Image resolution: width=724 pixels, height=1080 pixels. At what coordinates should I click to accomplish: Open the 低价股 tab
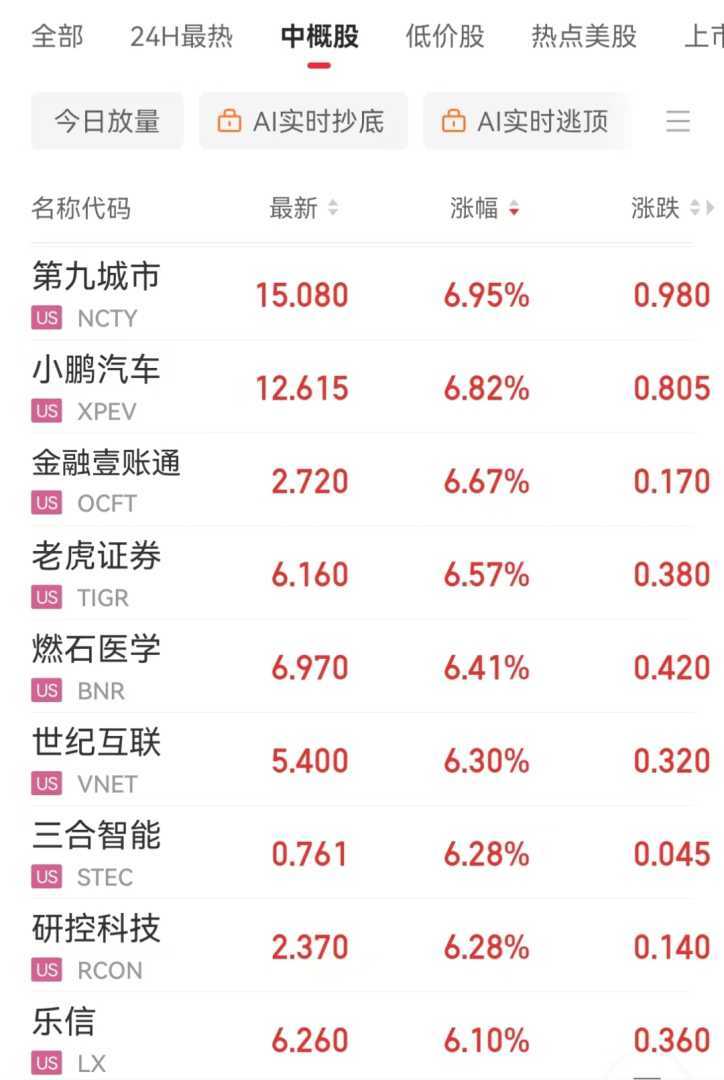444,37
